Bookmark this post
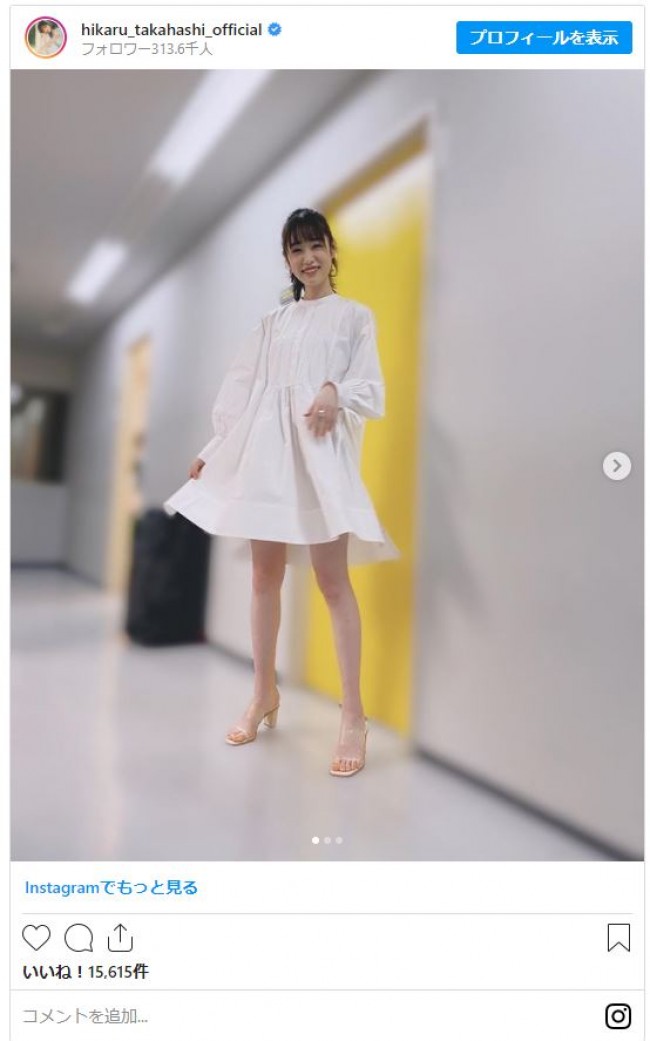The width and height of the screenshot is (650, 1041). [x=618, y=937]
